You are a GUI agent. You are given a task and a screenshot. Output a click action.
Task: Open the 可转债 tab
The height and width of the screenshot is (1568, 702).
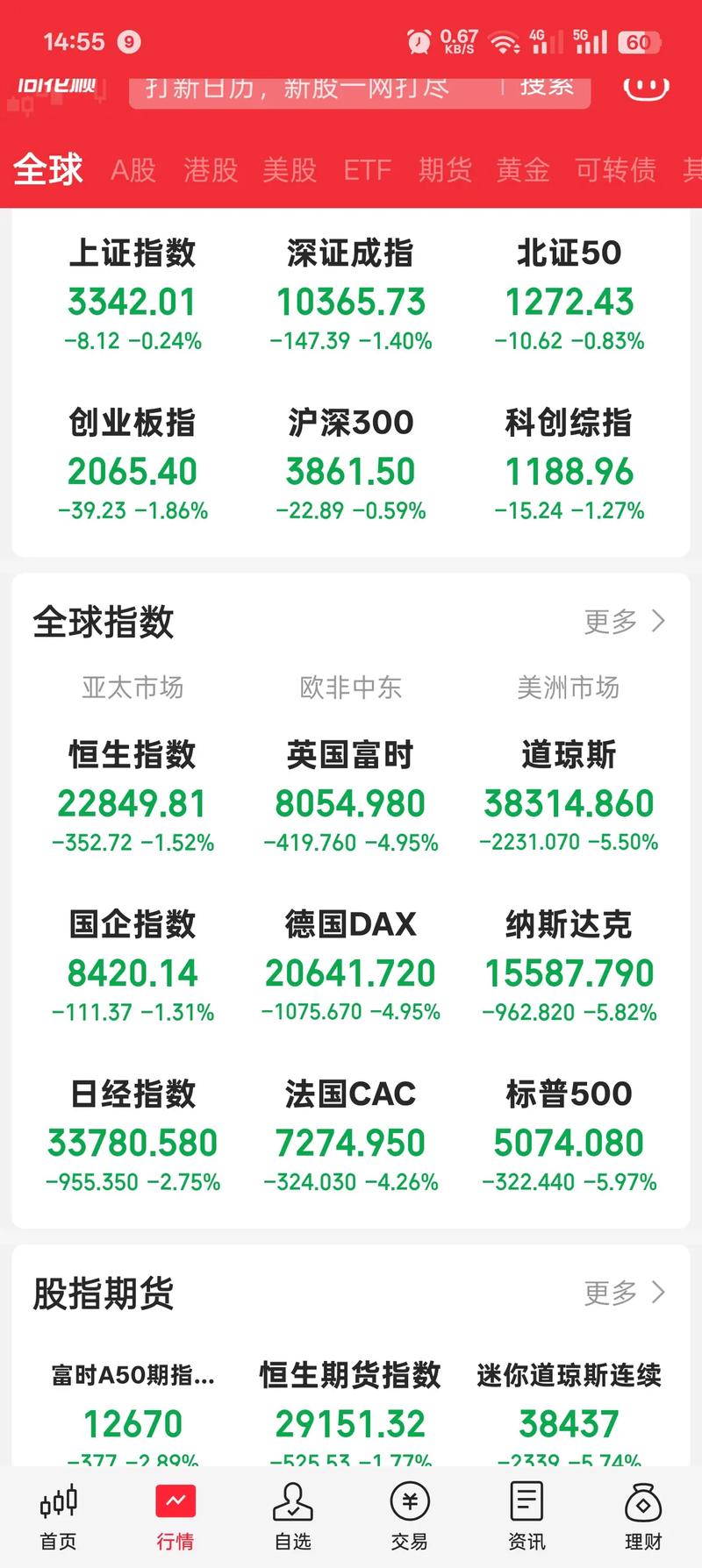click(x=615, y=169)
